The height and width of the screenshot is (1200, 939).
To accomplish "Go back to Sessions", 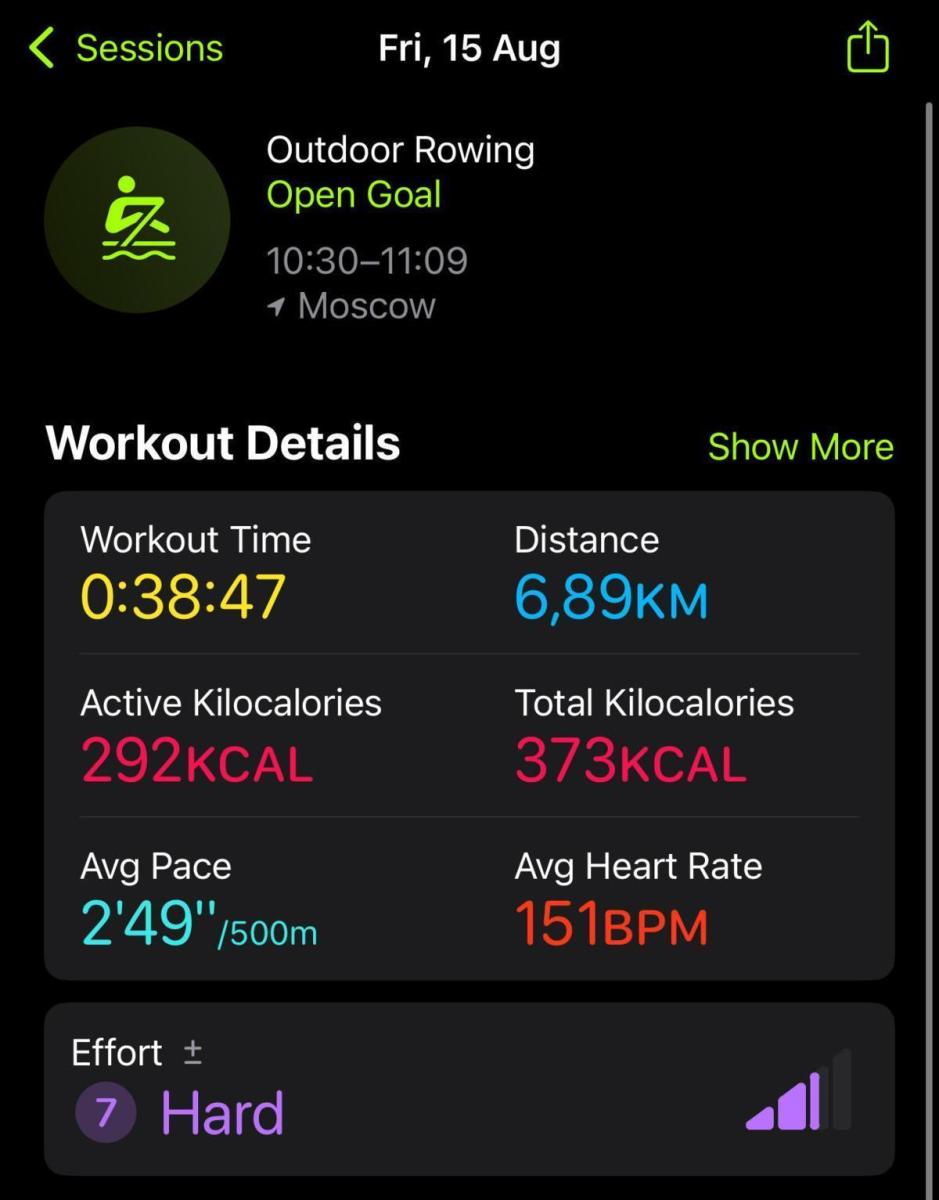I will click(126, 48).
